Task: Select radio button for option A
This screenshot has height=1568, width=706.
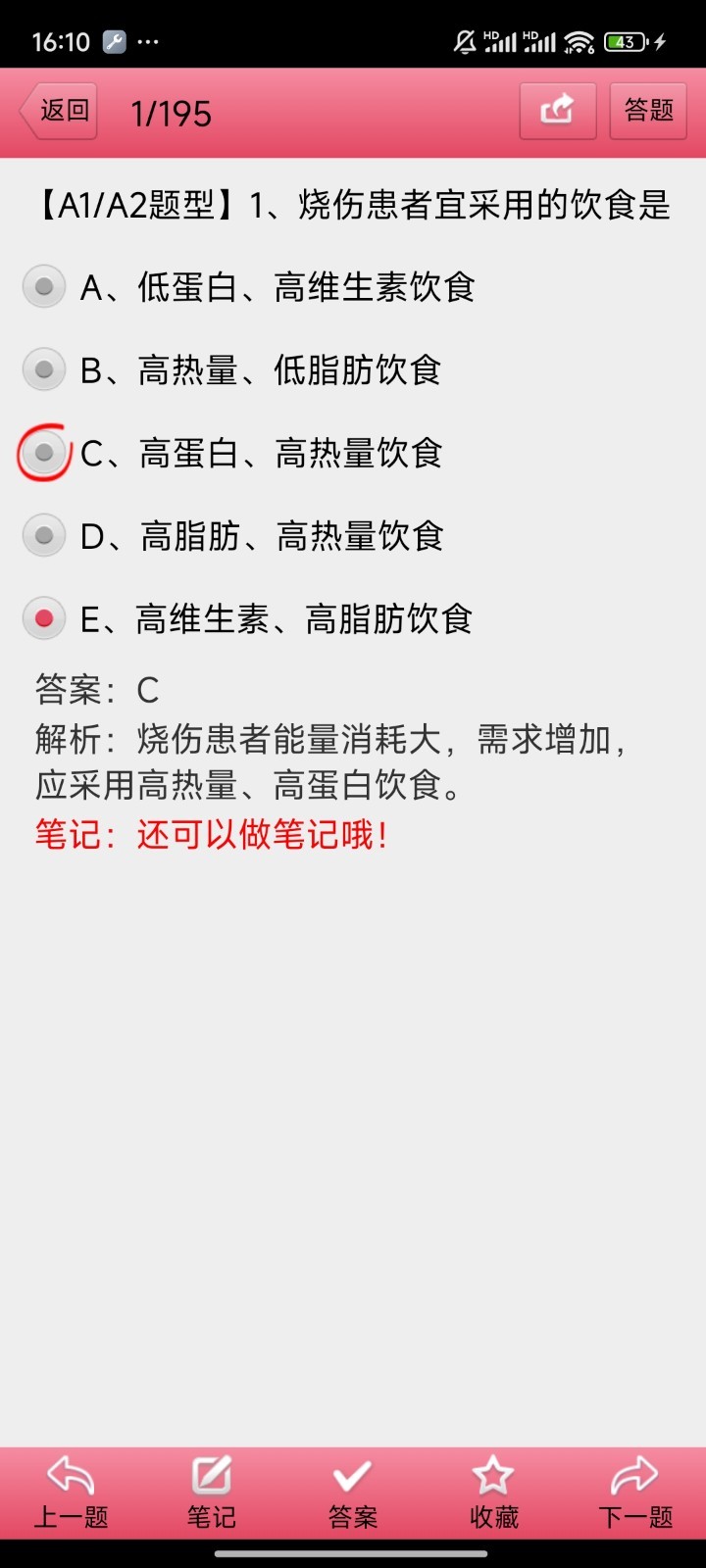Action: pyautogui.click(x=43, y=287)
